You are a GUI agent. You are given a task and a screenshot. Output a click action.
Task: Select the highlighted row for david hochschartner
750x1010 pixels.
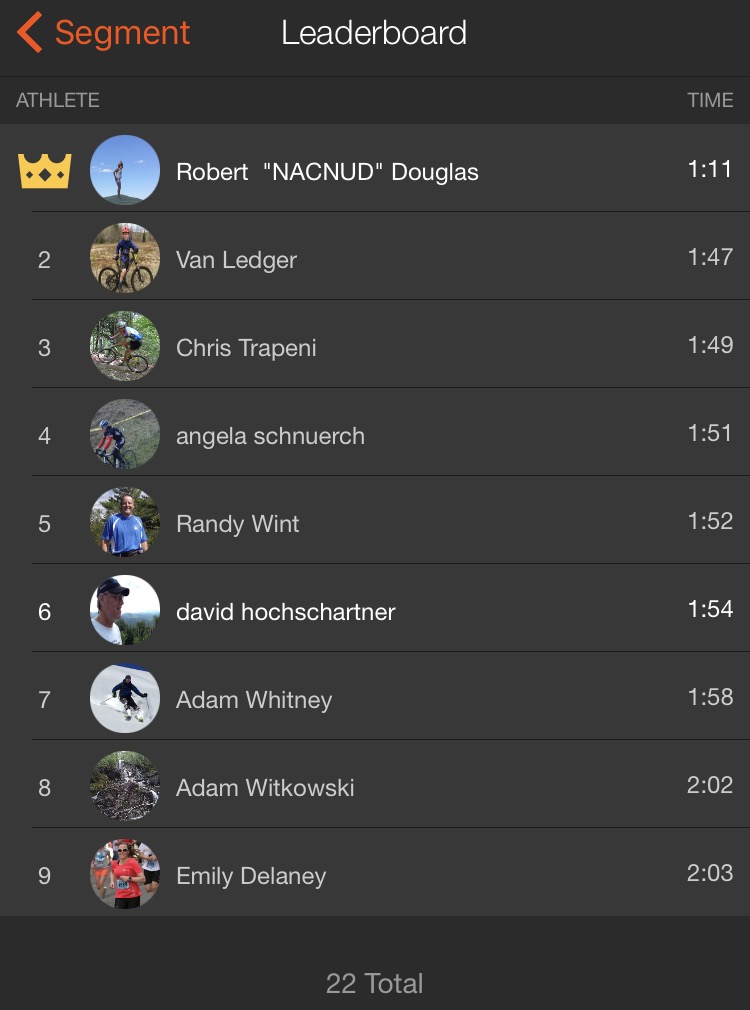(375, 610)
